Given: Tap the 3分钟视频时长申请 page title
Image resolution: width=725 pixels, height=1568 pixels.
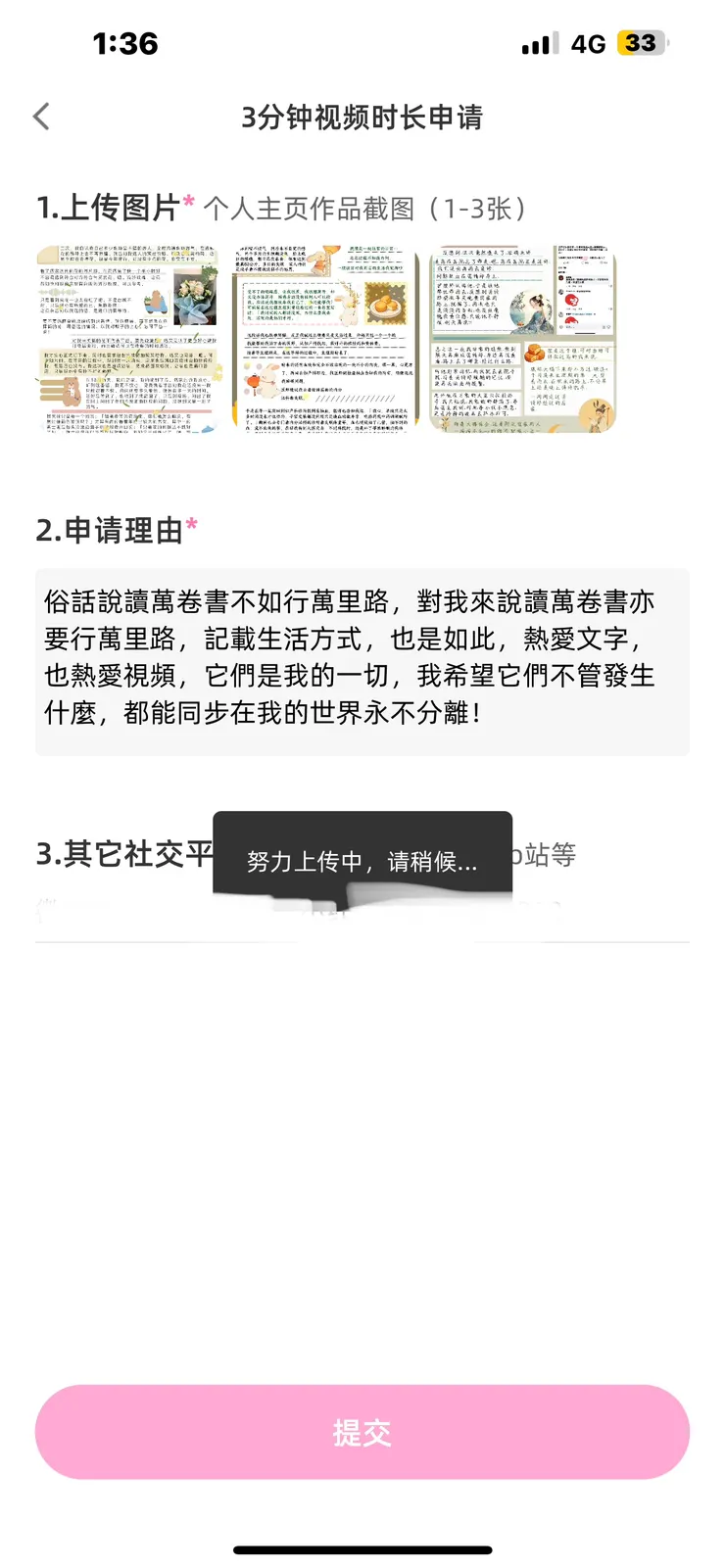Looking at the screenshot, I should tap(362, 116).
